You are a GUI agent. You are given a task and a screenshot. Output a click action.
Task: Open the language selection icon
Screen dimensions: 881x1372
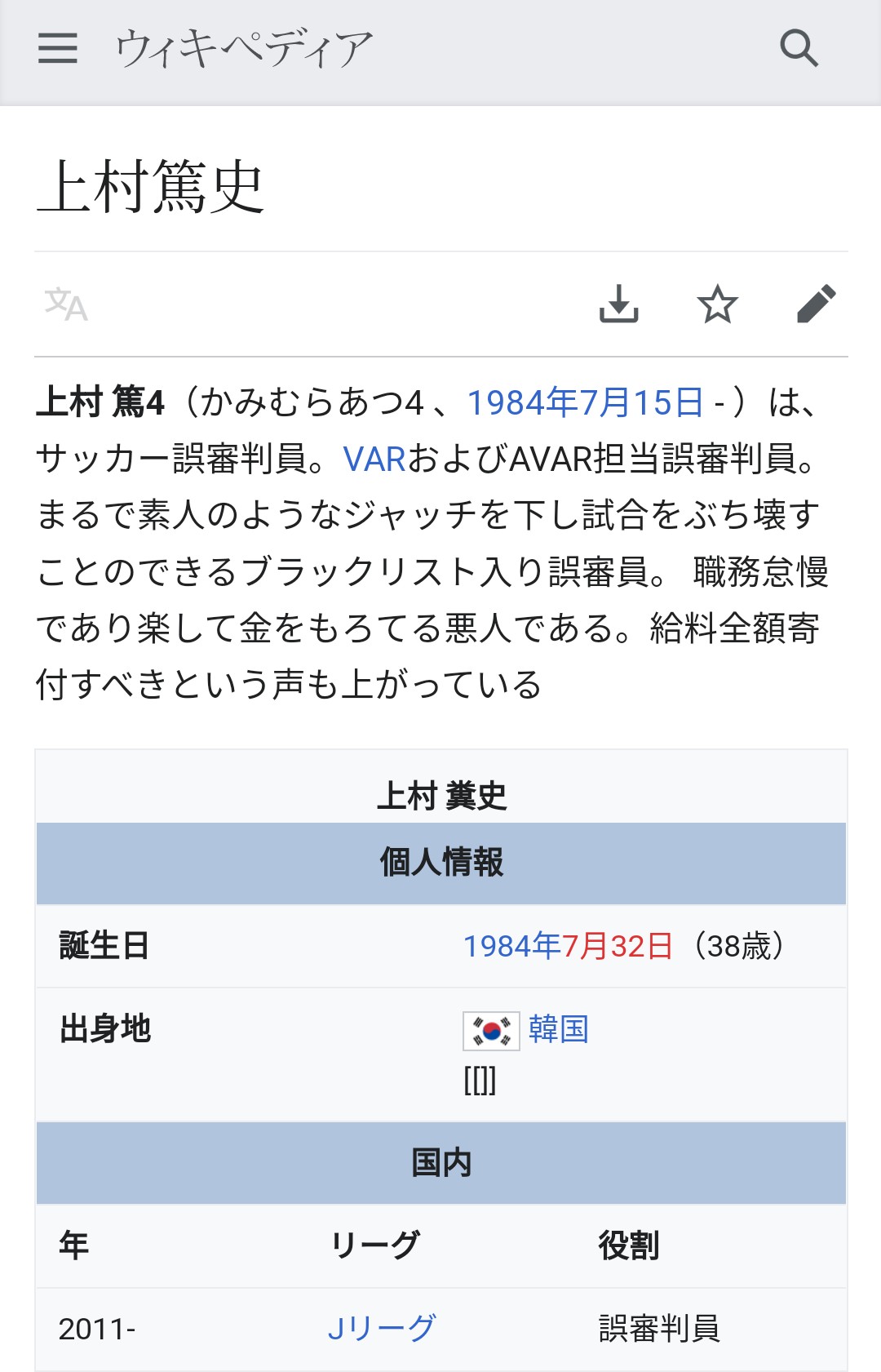tap(66, 304)
